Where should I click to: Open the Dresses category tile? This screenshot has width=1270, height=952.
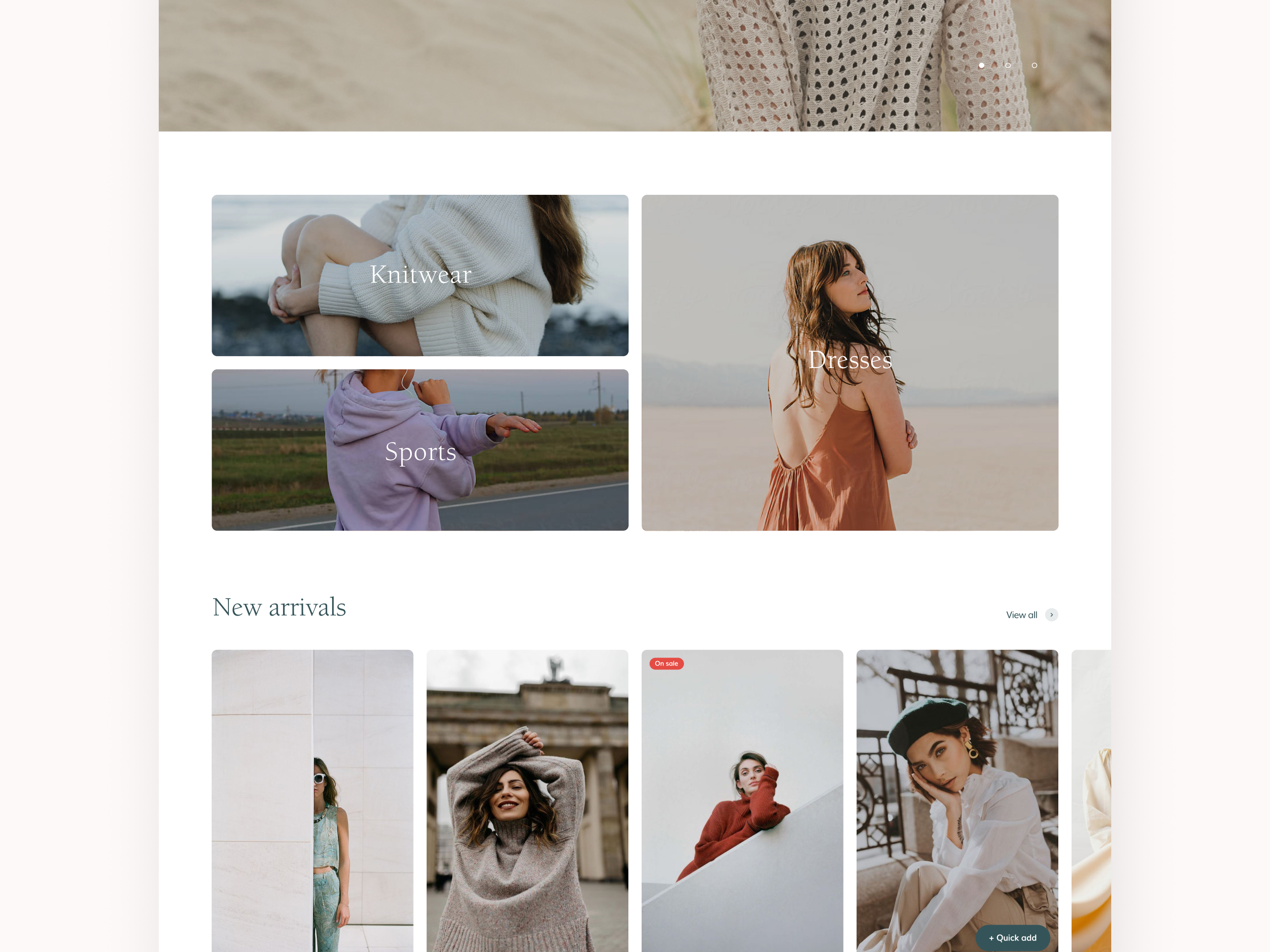tap(850, 362)
